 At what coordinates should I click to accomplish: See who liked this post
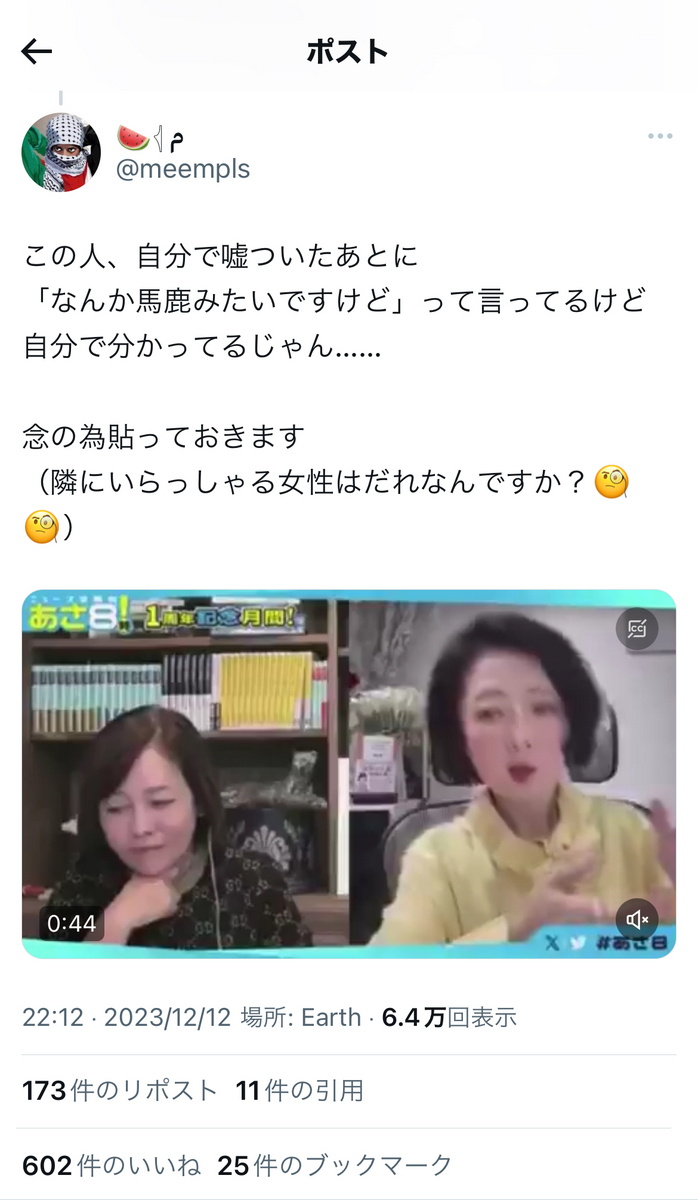pyautogui.click(x=111, y=1165)
